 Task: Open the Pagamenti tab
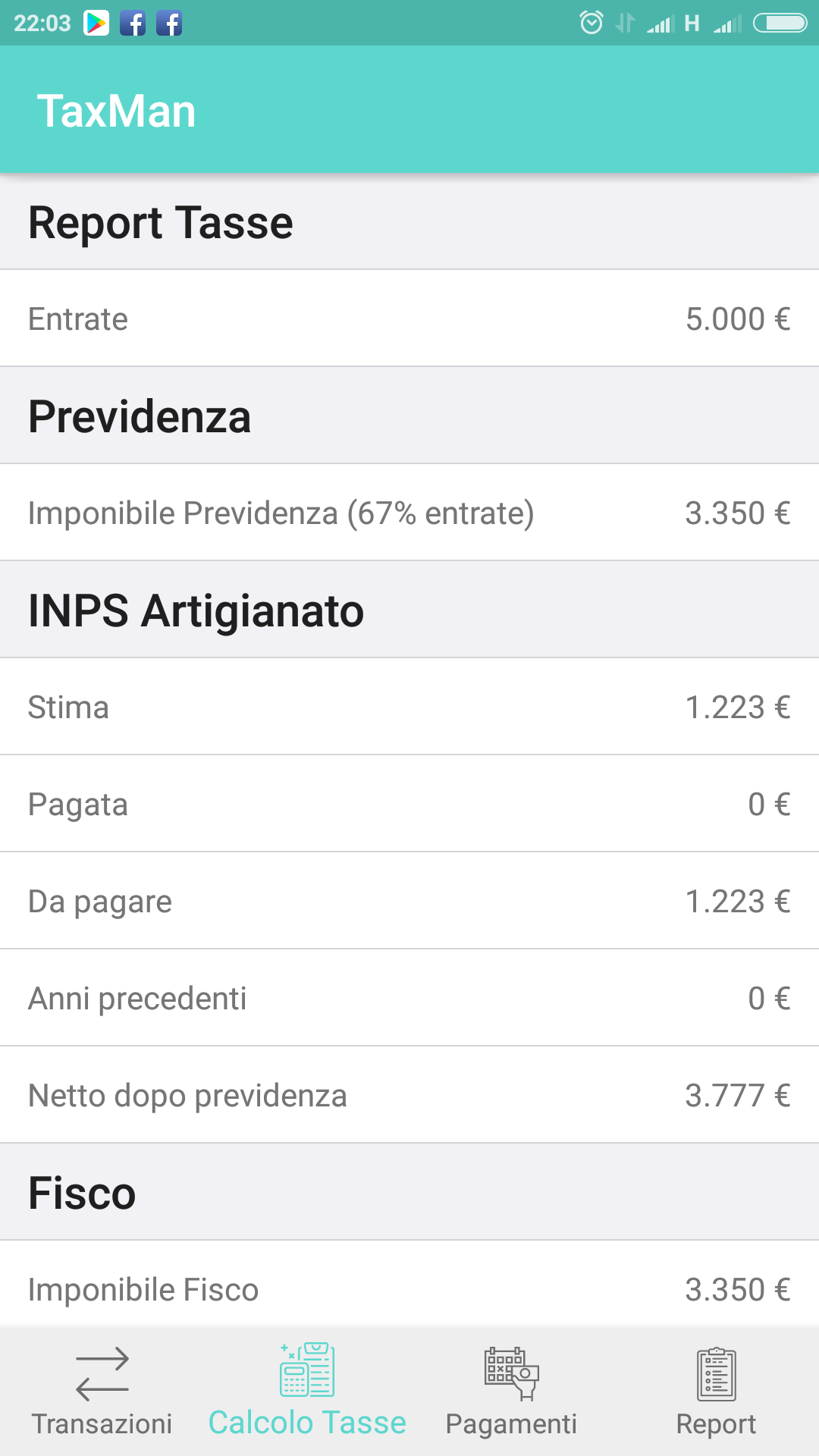(512, 1392)
